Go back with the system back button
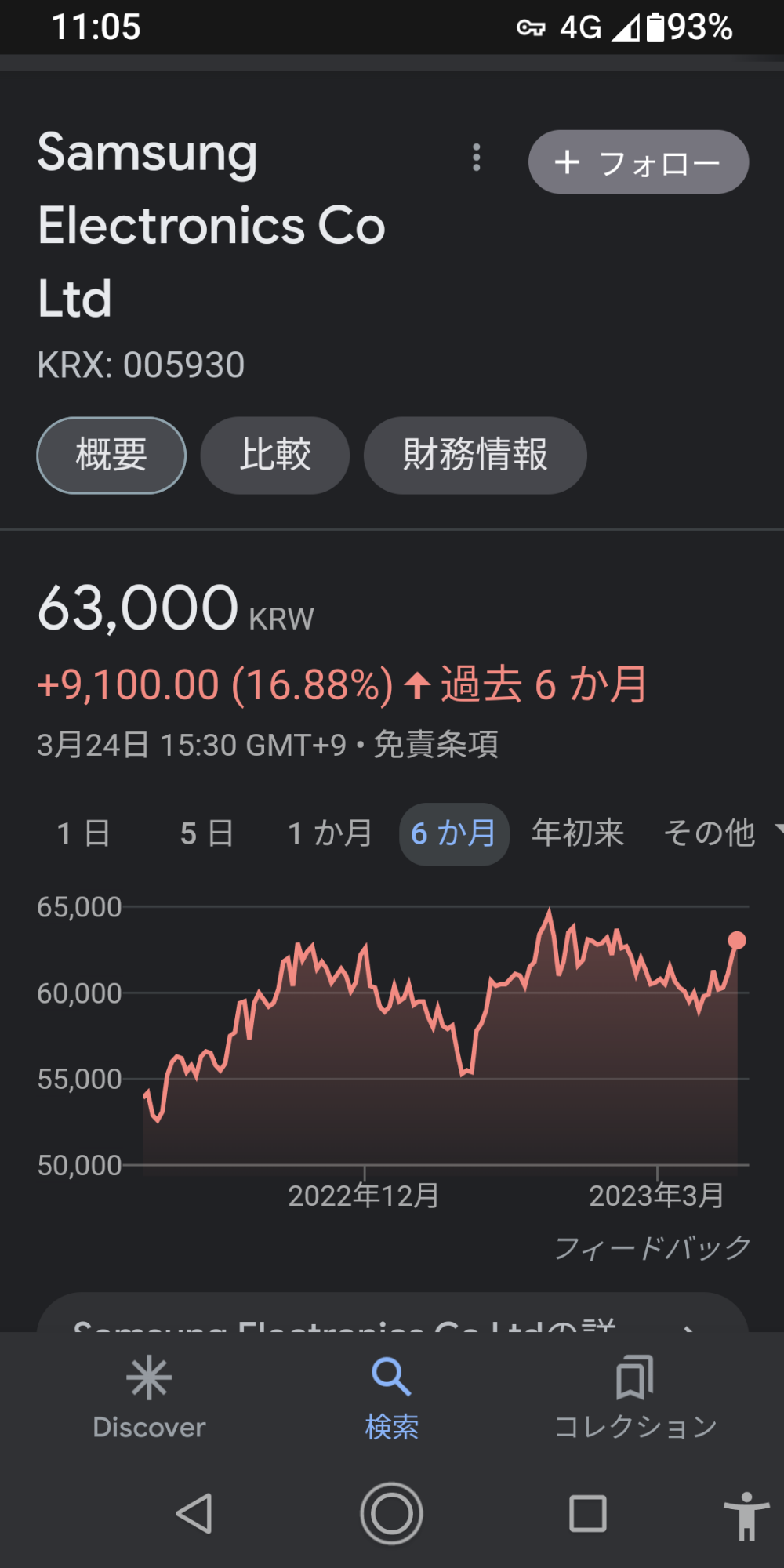The height and width of the screenshot is (1568, 784). (x=194, y=1513)
